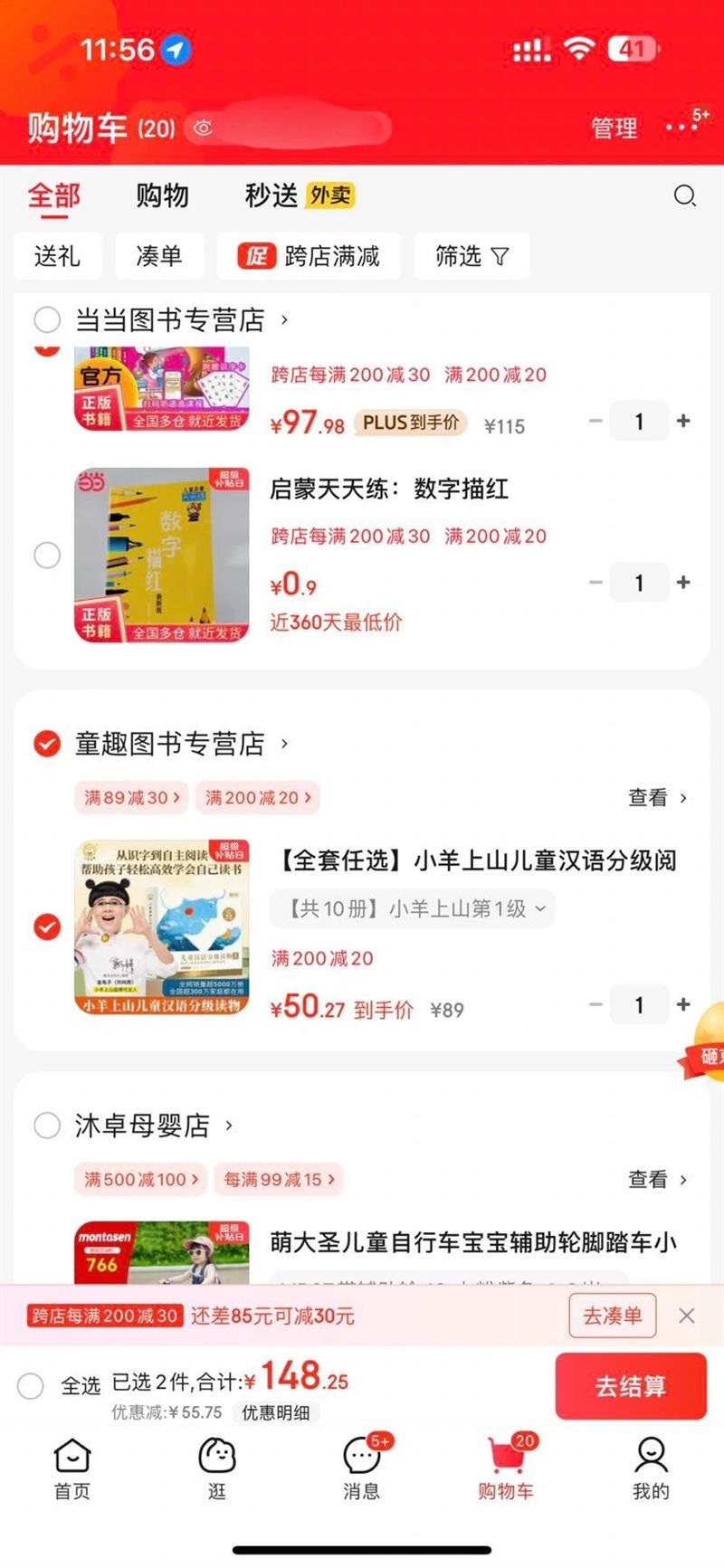Increase quantity of 启蒙天天练：数字描红
Screen dimensions: 724x1568
pyautogui.click(x=683, y=583)
